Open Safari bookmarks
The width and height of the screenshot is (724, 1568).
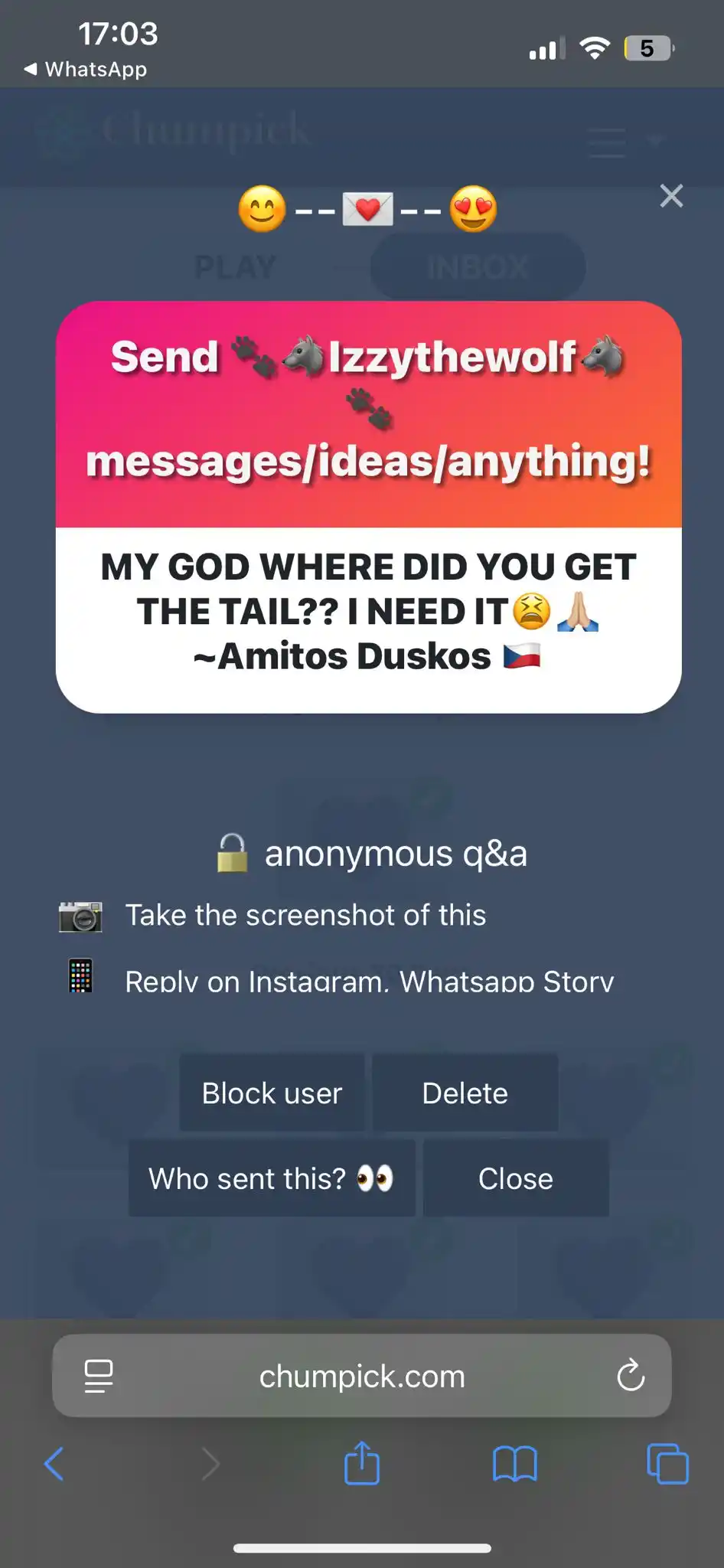pyautogui.click(x=514, y=1464)
